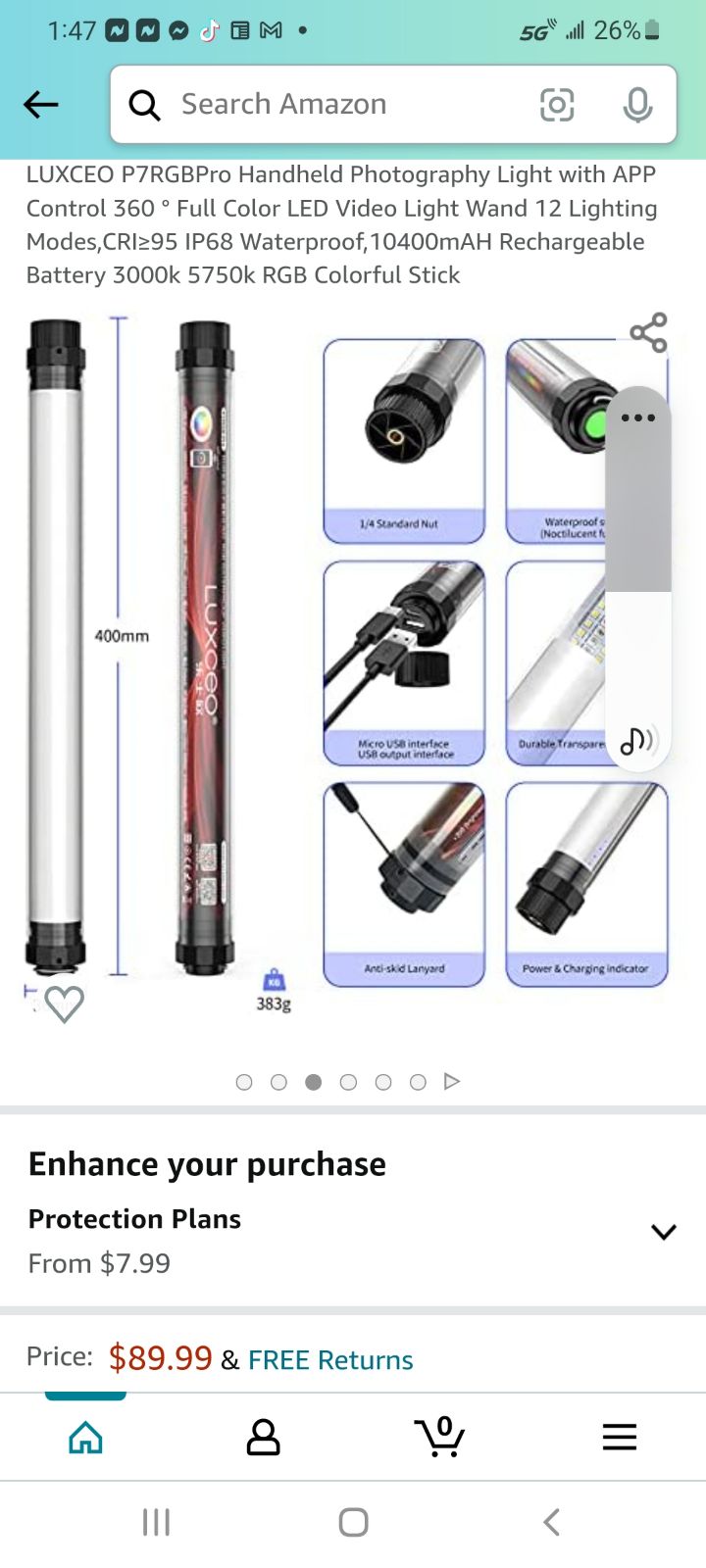Play the product video from the image dots
The width and height of the screenshot is (706, 1568).
point(452,1081)
